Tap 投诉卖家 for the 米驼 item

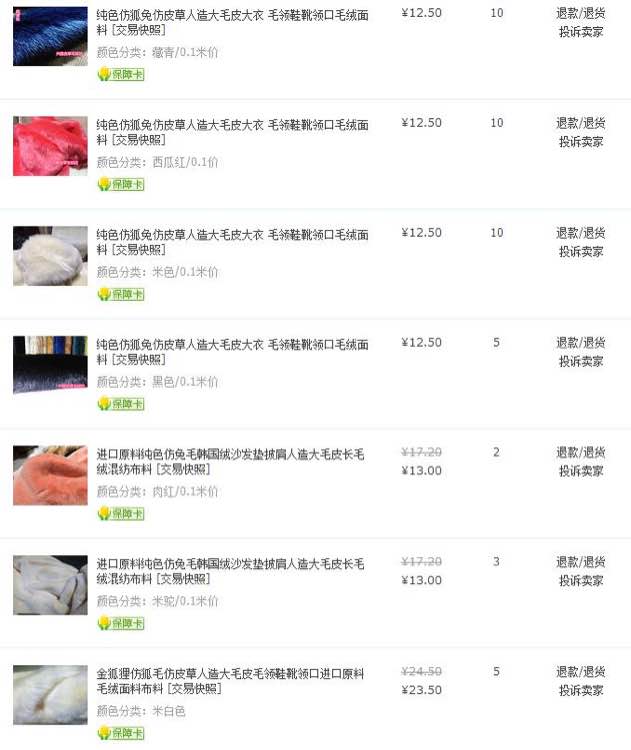pyautogui.click(x=580, y=581)
